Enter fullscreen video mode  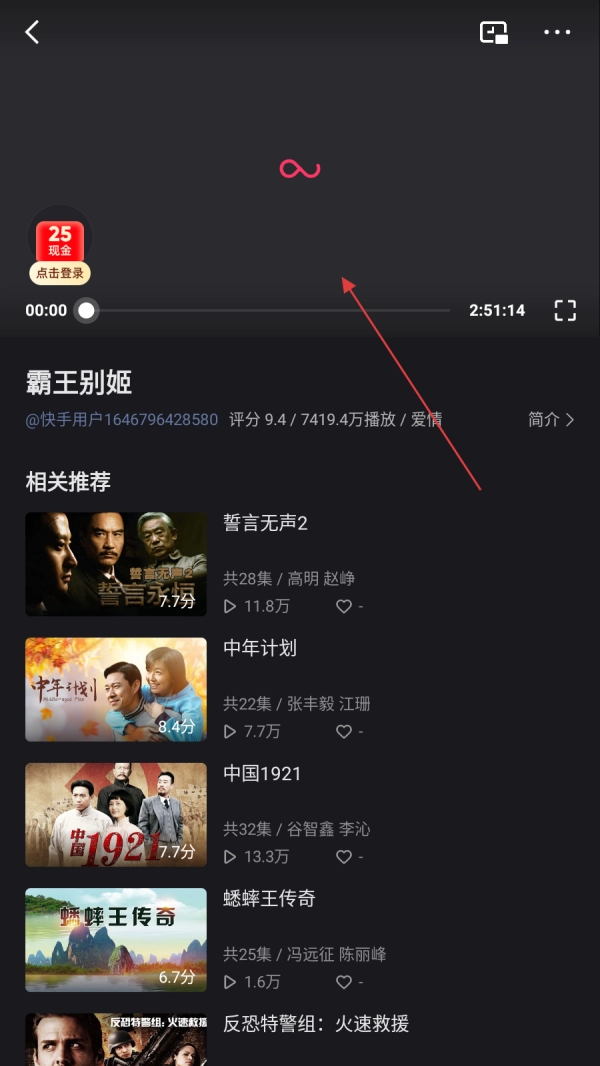[565, 310]
